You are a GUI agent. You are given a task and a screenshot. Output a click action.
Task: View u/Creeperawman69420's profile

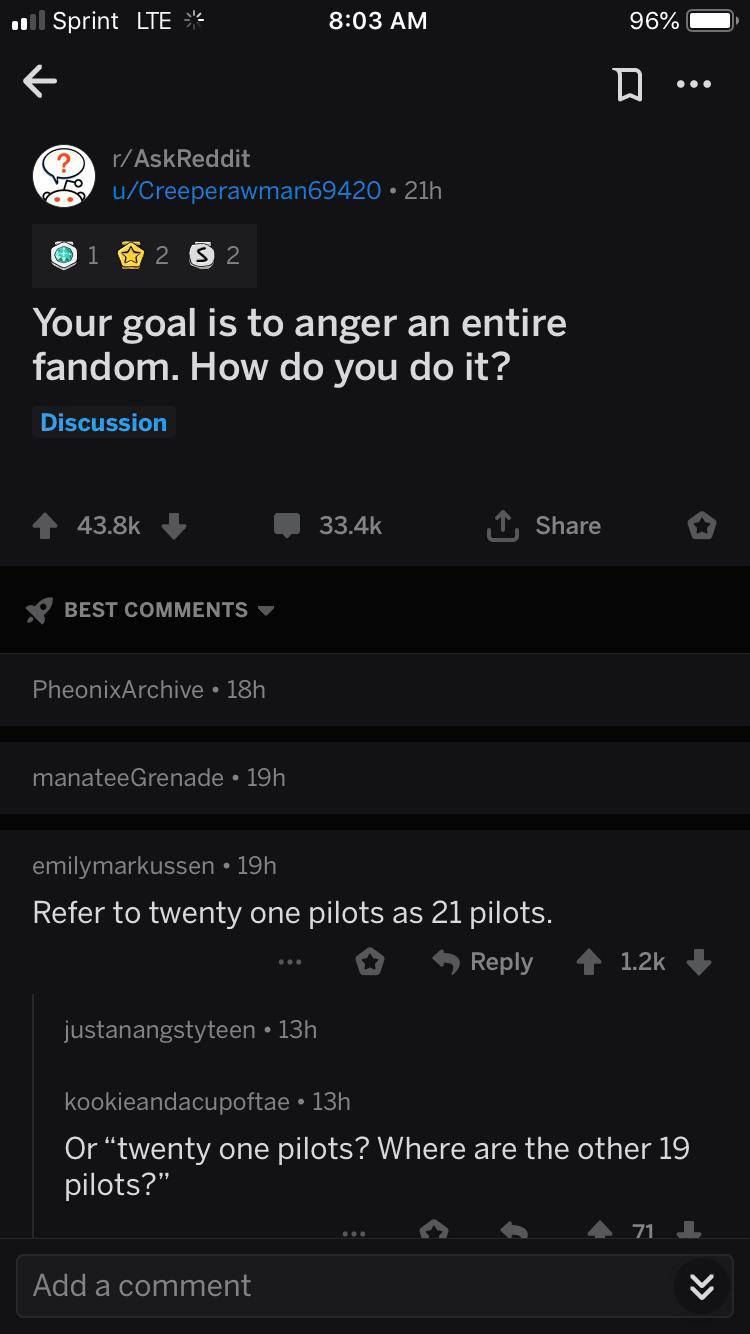247,190
